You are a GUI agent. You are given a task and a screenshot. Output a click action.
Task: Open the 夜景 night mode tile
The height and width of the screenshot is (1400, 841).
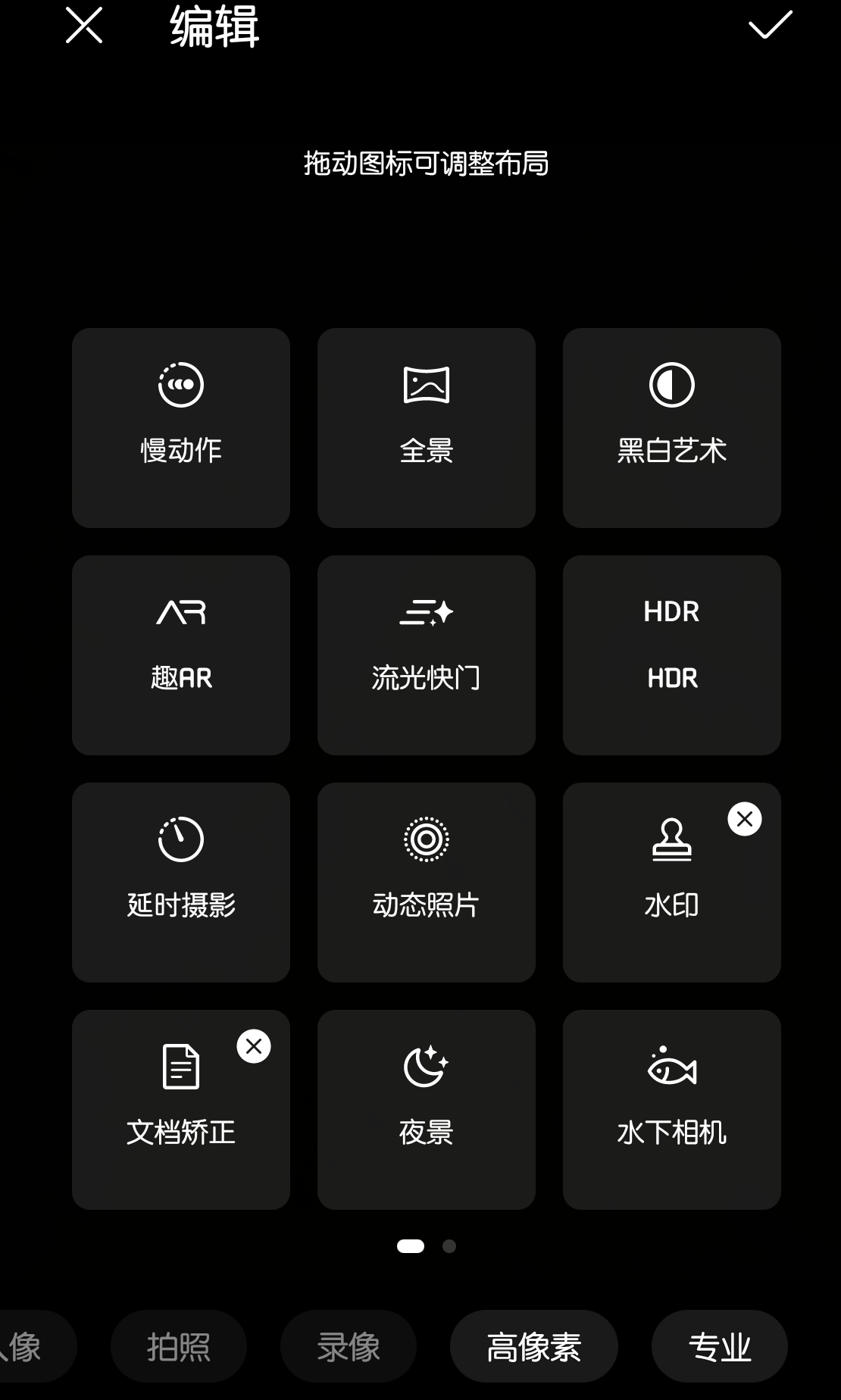pos(426,1108)
